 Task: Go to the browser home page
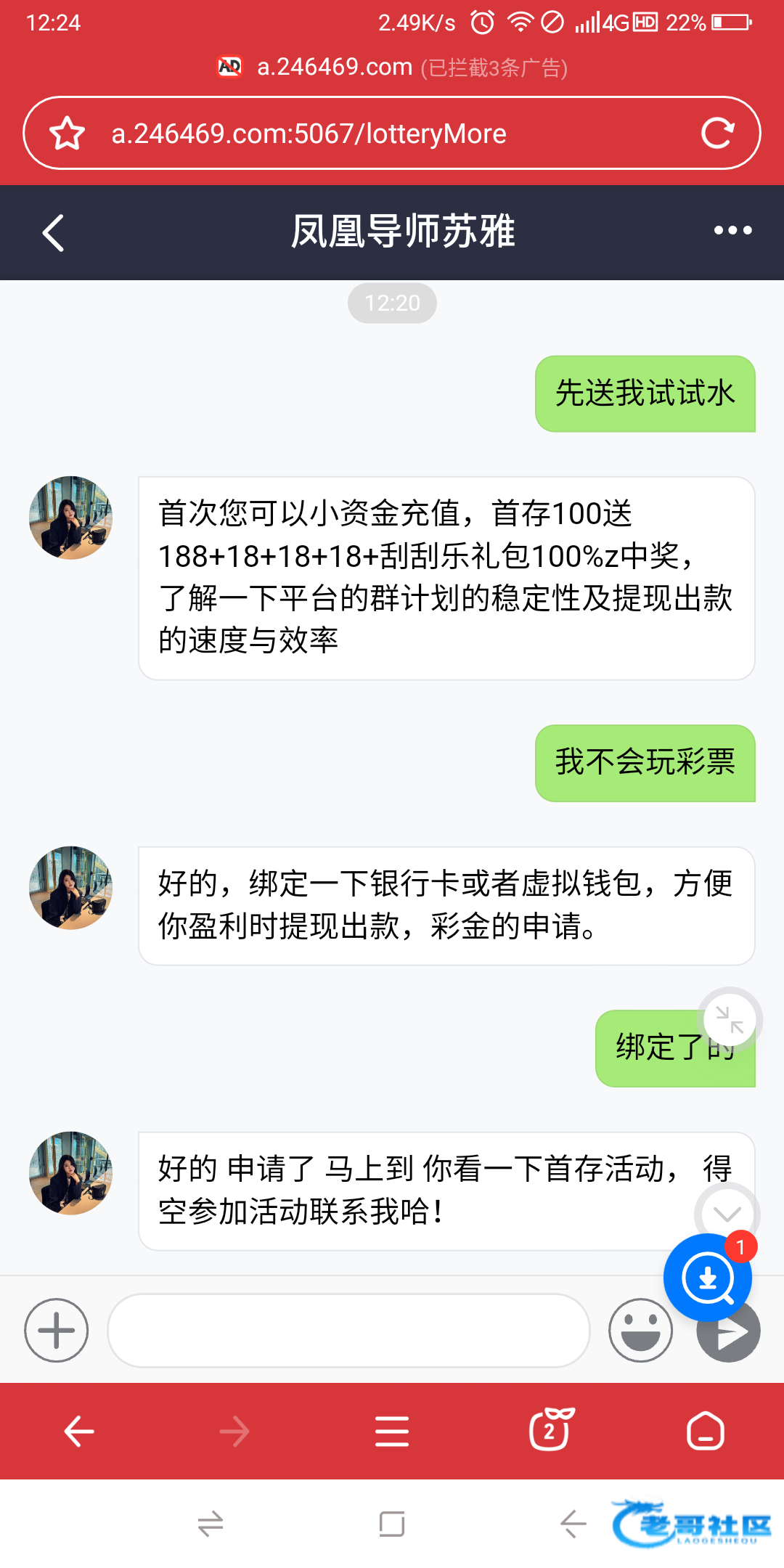pos(705,1432)
